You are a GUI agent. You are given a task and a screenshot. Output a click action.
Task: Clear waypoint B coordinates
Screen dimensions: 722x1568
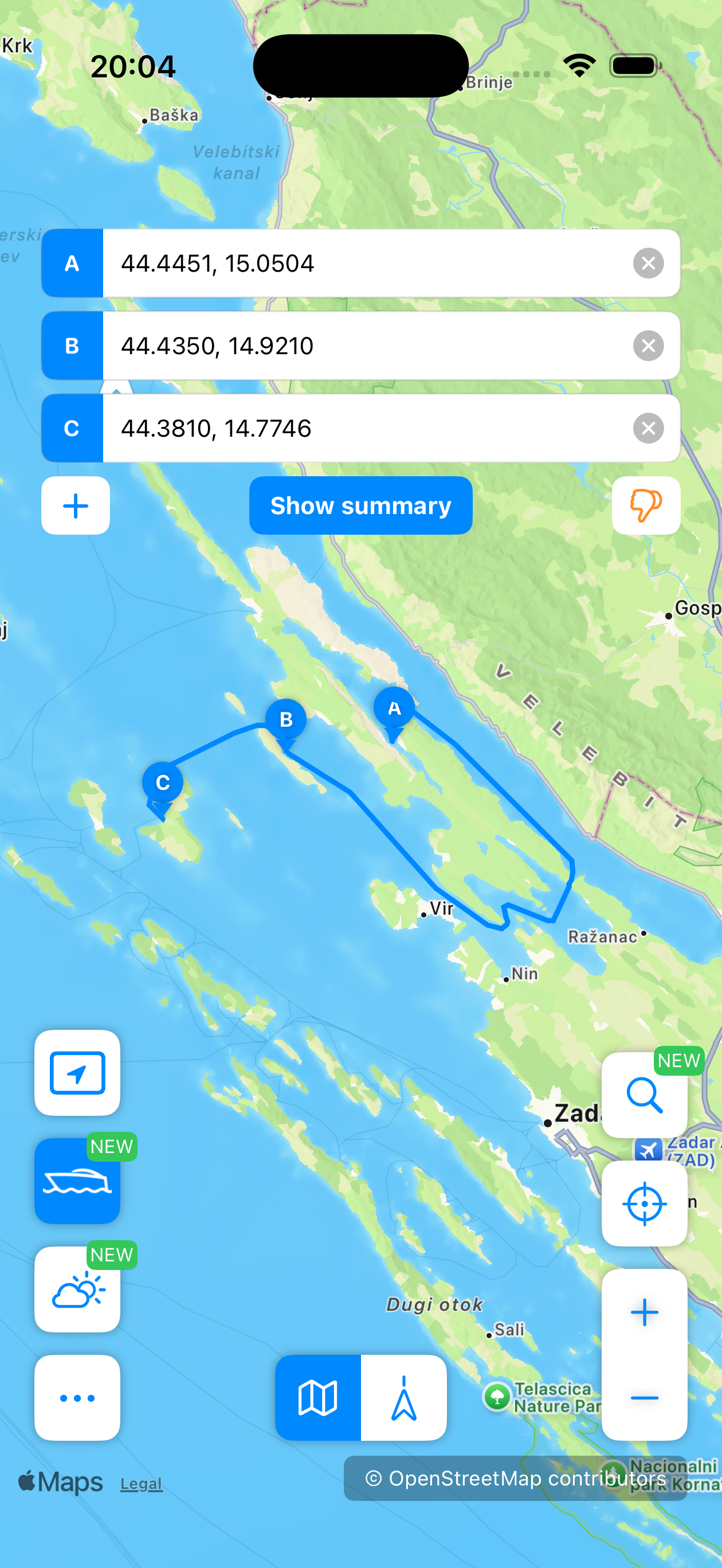click(648, 345)
